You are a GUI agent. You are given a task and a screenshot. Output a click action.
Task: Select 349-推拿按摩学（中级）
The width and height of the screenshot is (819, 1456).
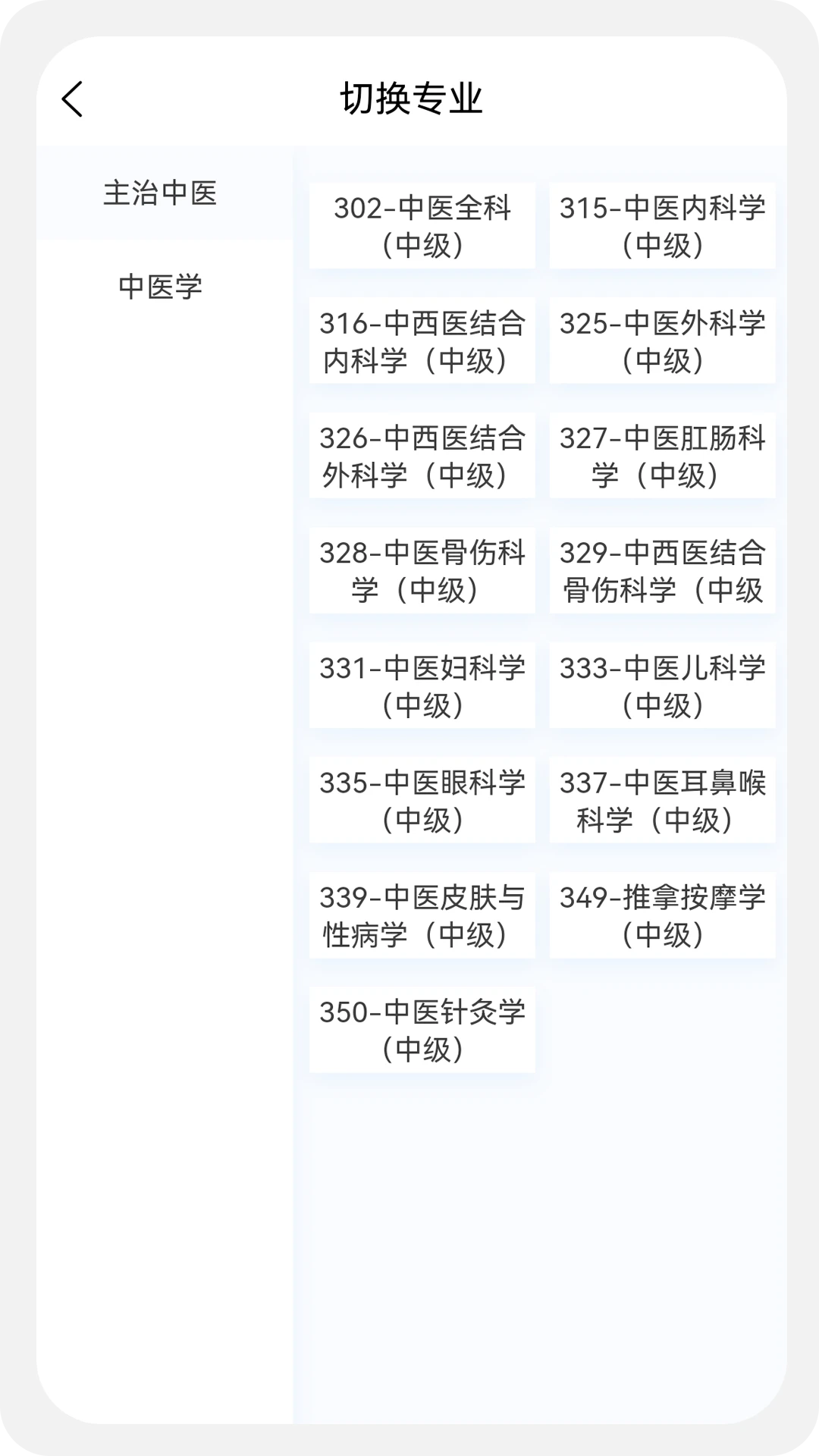point(661,915)
